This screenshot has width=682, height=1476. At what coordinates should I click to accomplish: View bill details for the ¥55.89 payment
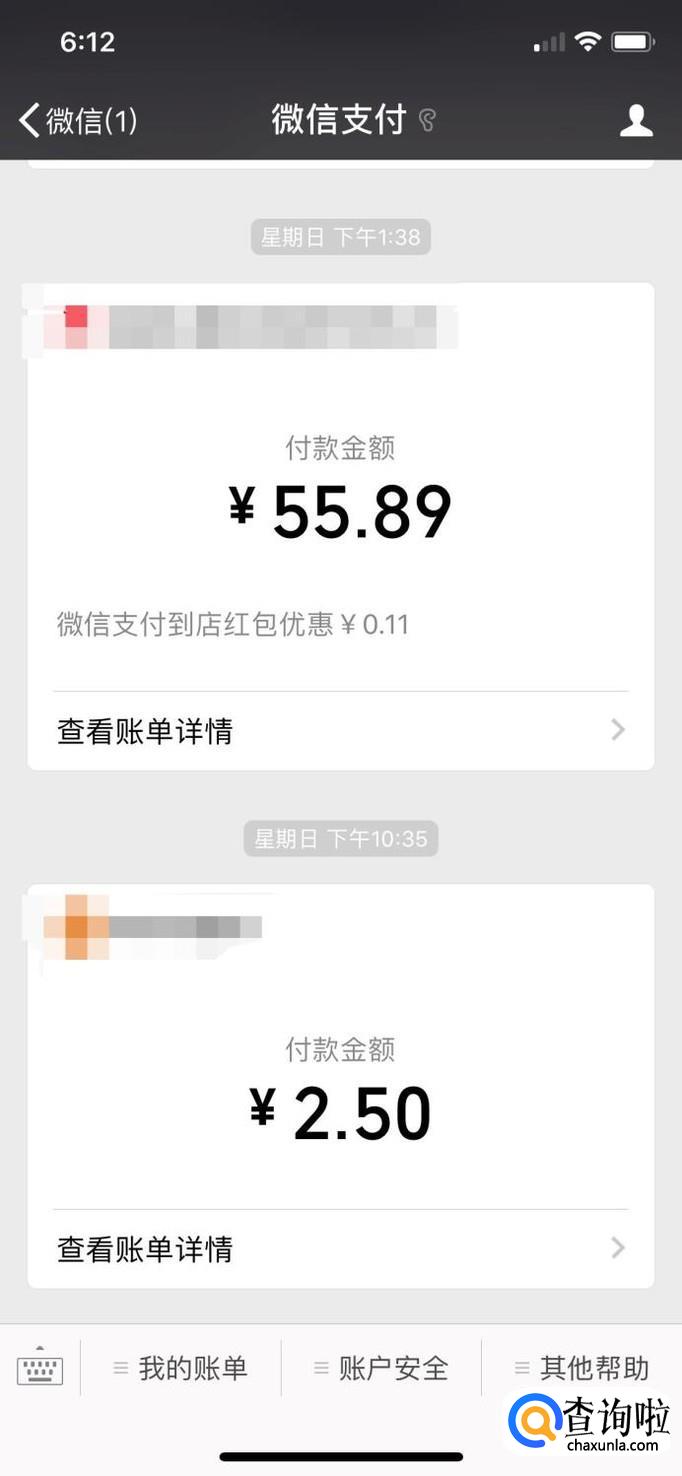[340, 731]
